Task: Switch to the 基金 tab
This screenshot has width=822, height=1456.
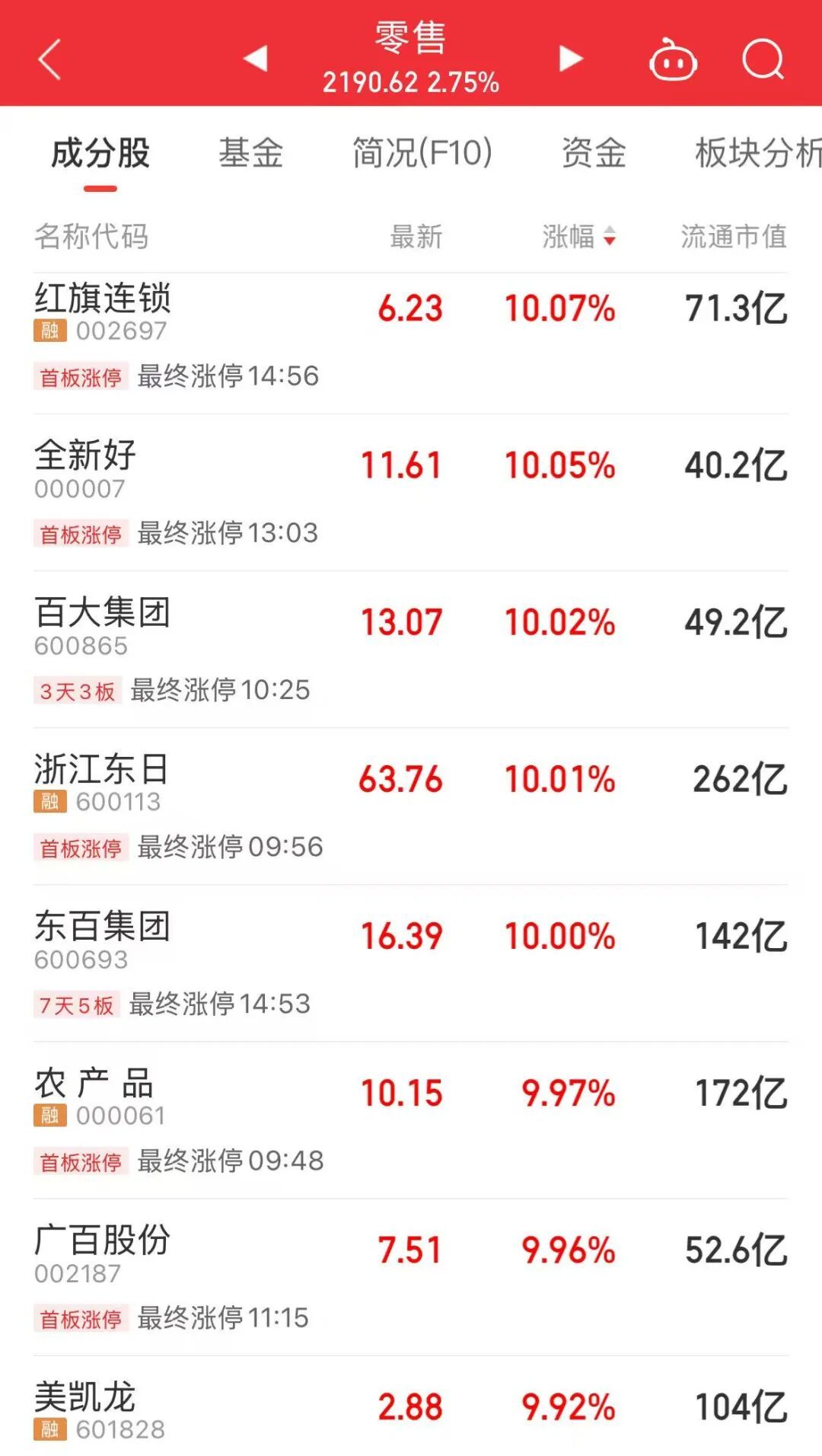Action: click(x=250, y=154)
